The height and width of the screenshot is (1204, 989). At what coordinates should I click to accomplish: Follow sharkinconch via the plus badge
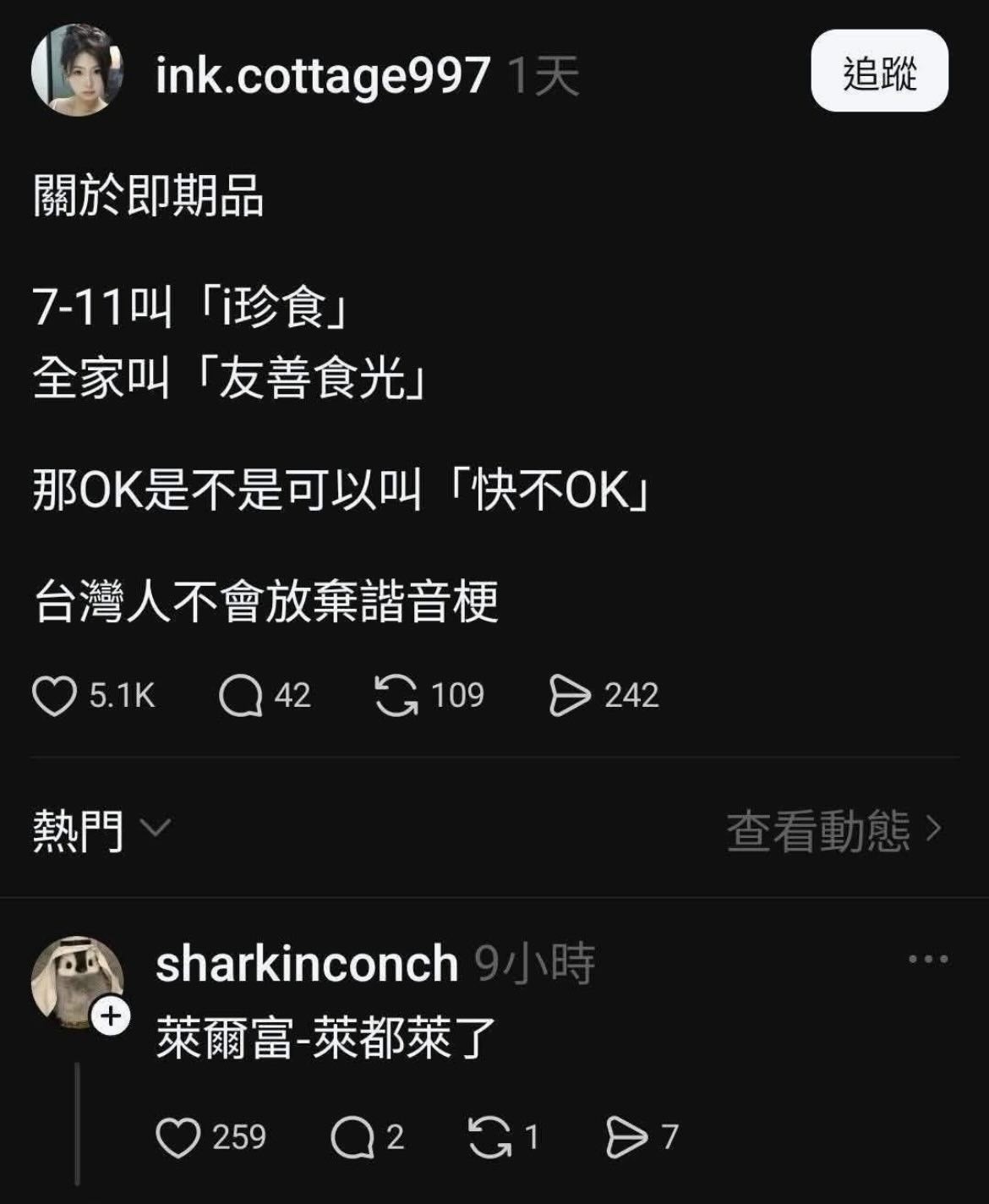pos(111,1015)
